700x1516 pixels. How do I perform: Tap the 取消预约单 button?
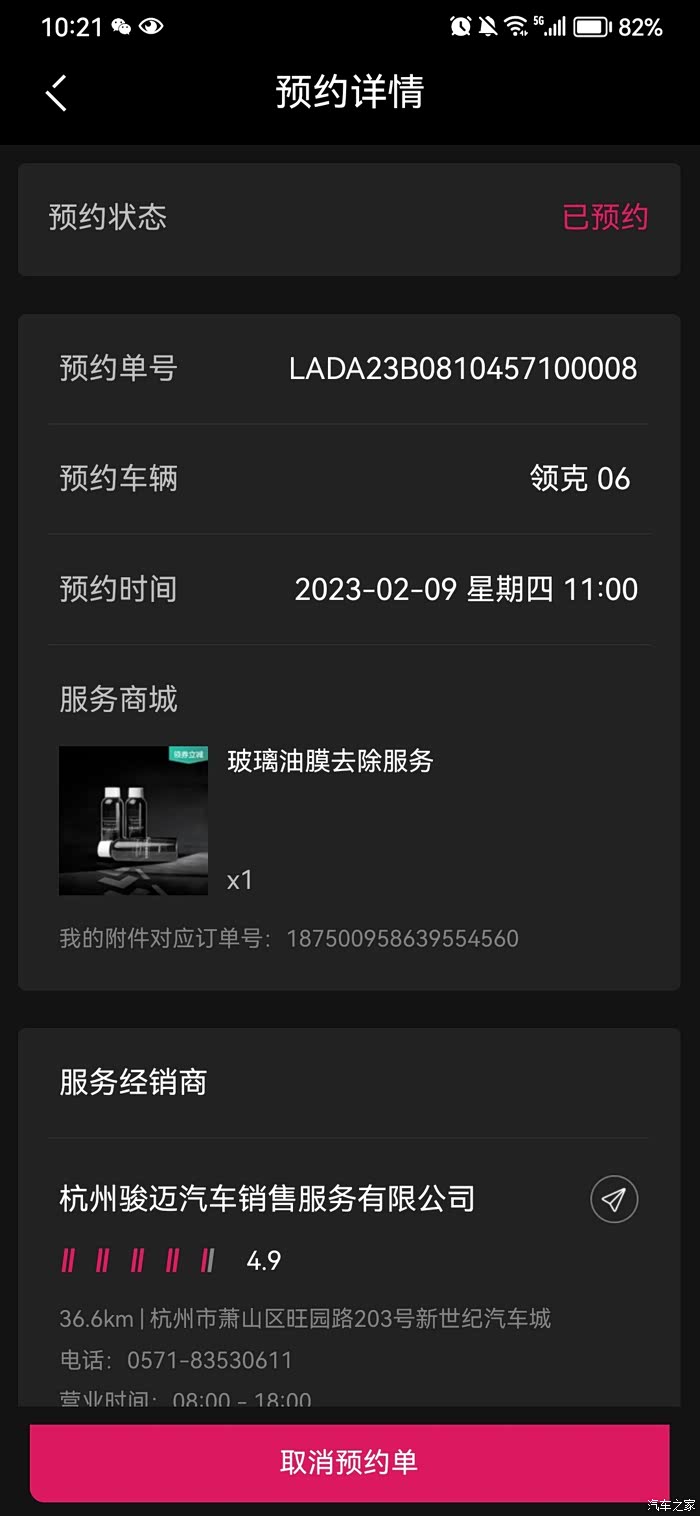(x=349, y=1462)
